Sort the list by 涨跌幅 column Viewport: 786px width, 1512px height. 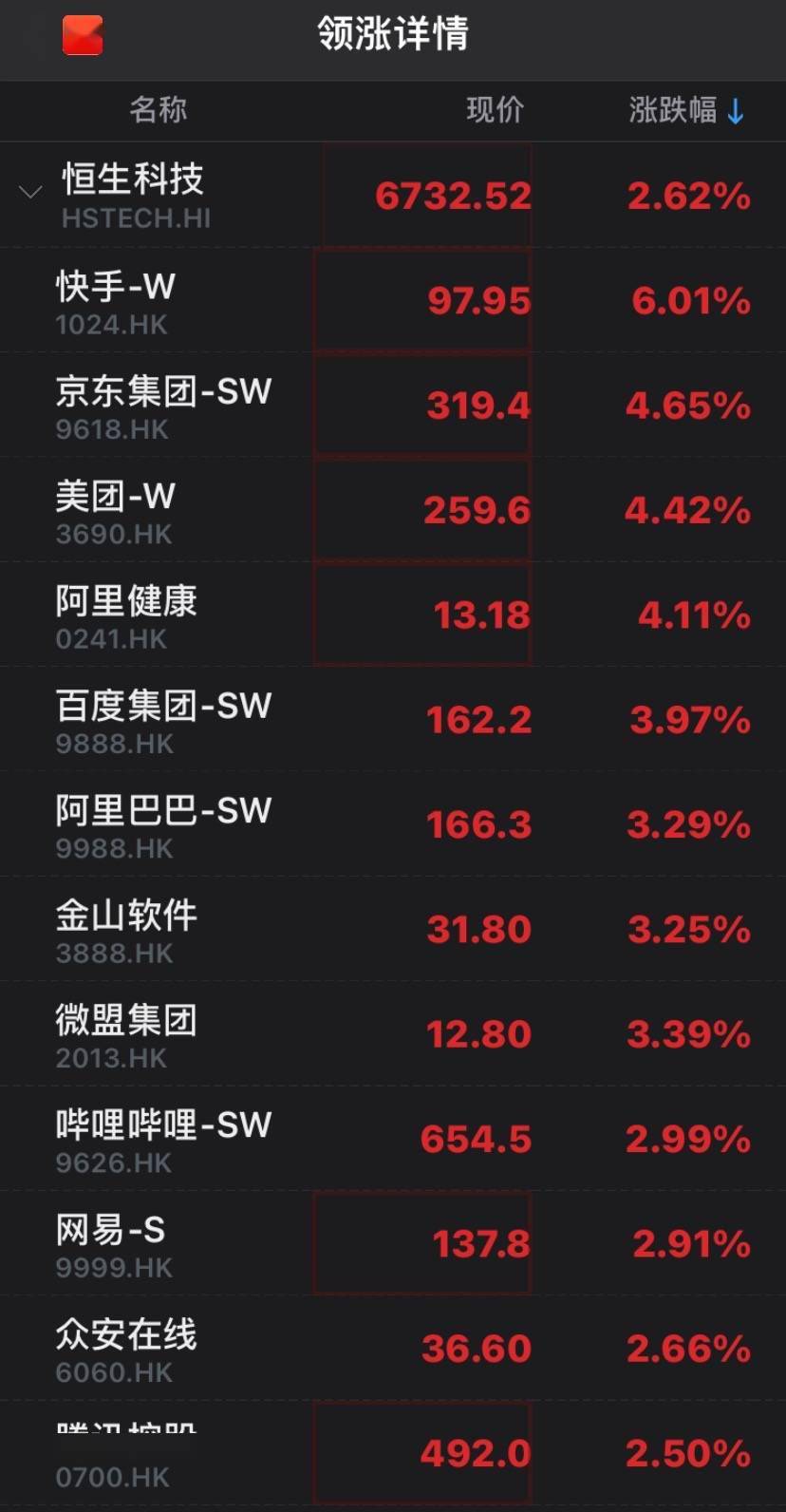pos(686,110)
